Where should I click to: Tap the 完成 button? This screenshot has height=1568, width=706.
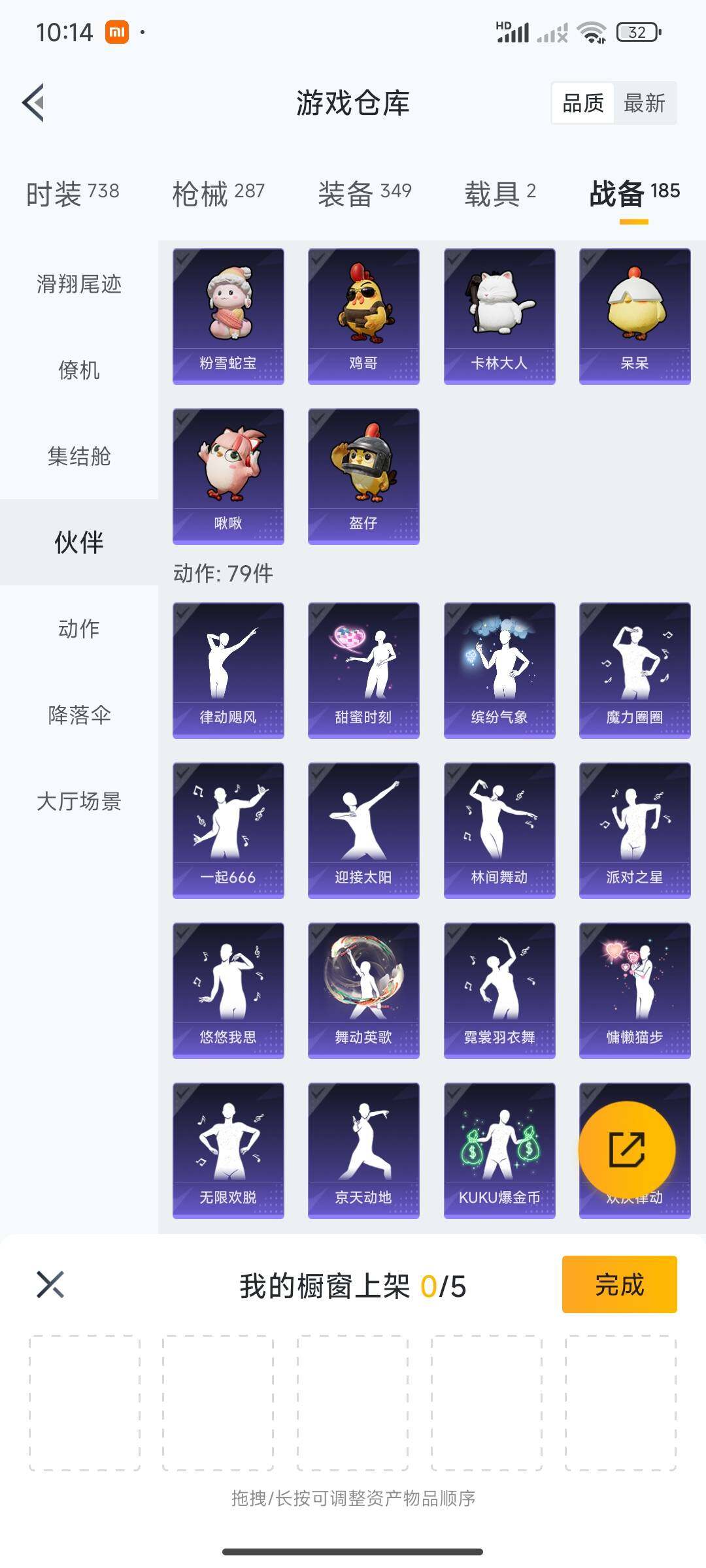pos(618,1284)
